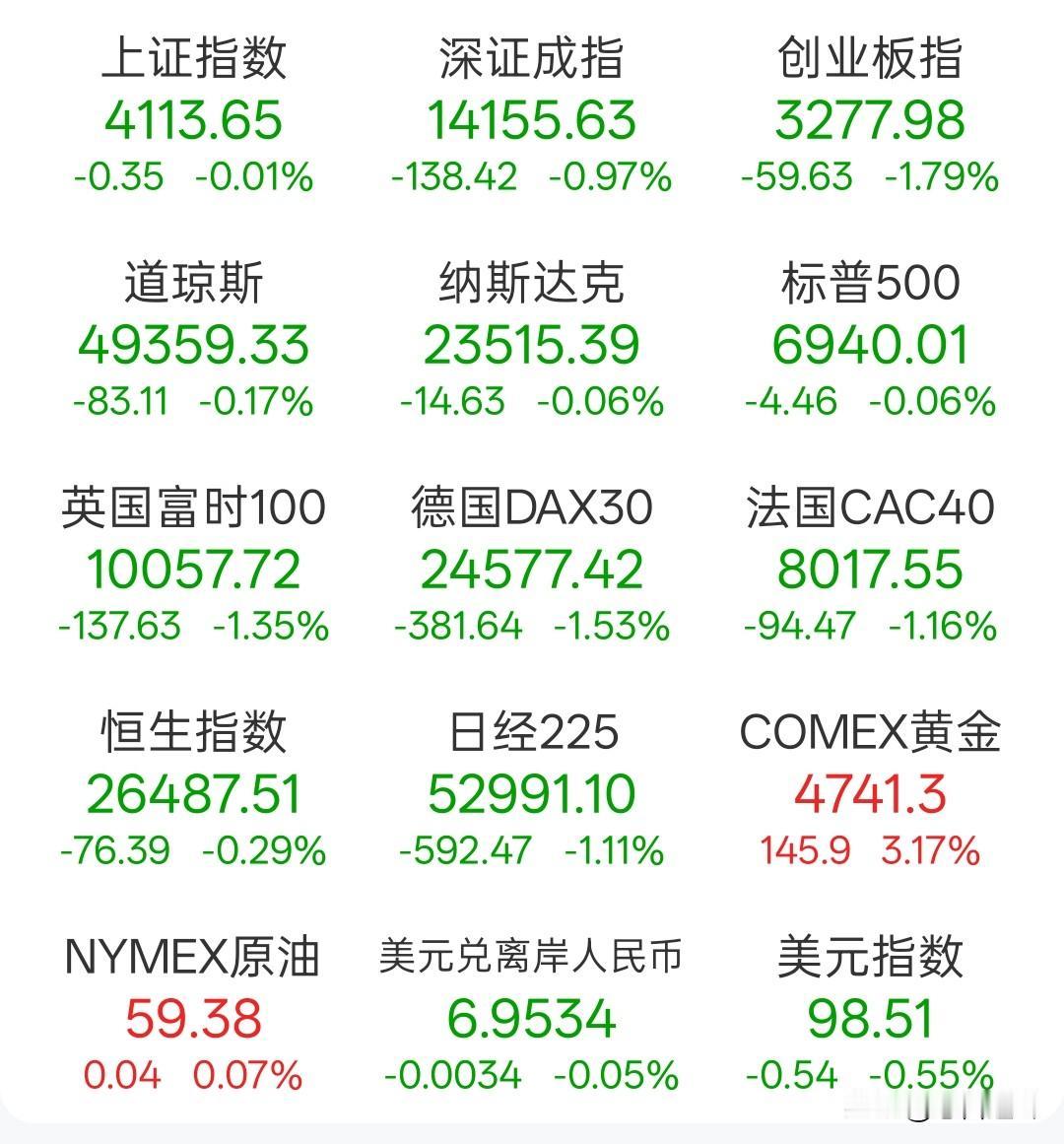Image resolution: width=1064 pixels, height=1144 pixels.
Task: View the 标普500 quote
Action: tap(869, 343)
